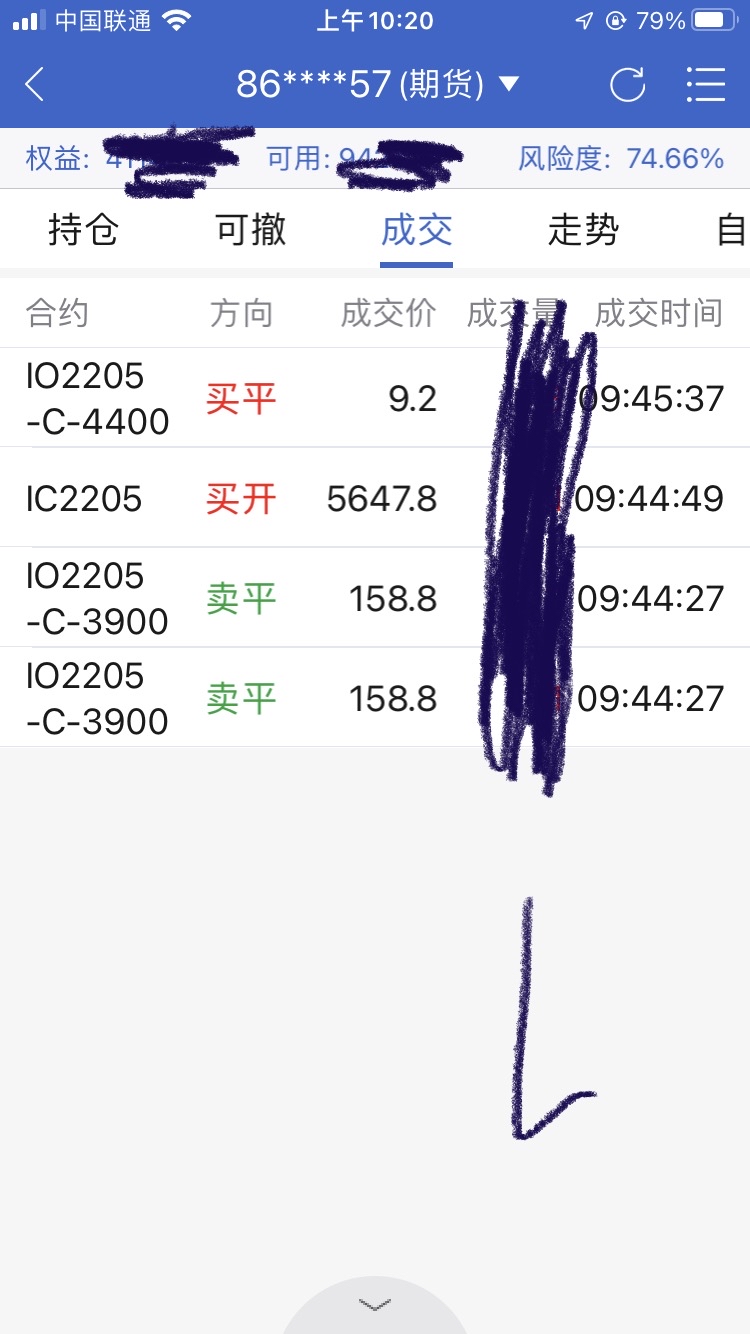The width and height of the screenshot is (750, 1334).
Task: Open the futures account dropdown 86****57
Action: 377,85
